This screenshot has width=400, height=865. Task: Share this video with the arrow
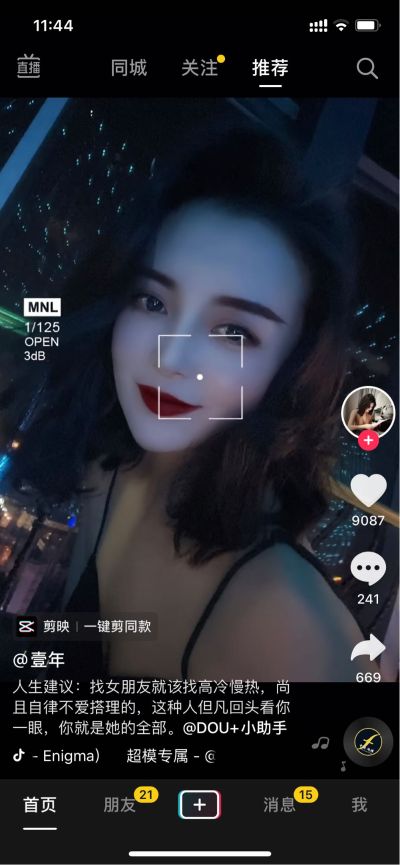368,648
